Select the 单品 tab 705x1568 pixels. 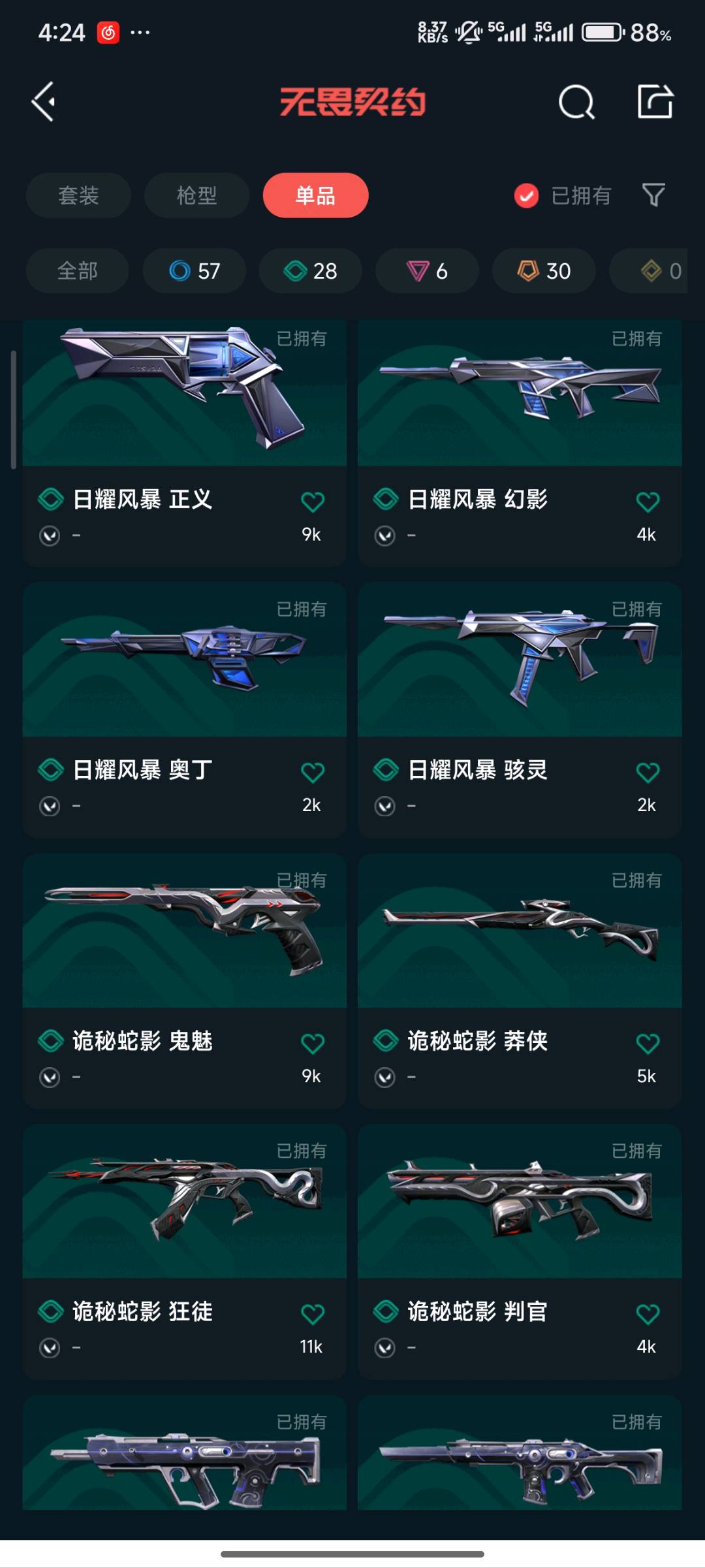[315, 195]
